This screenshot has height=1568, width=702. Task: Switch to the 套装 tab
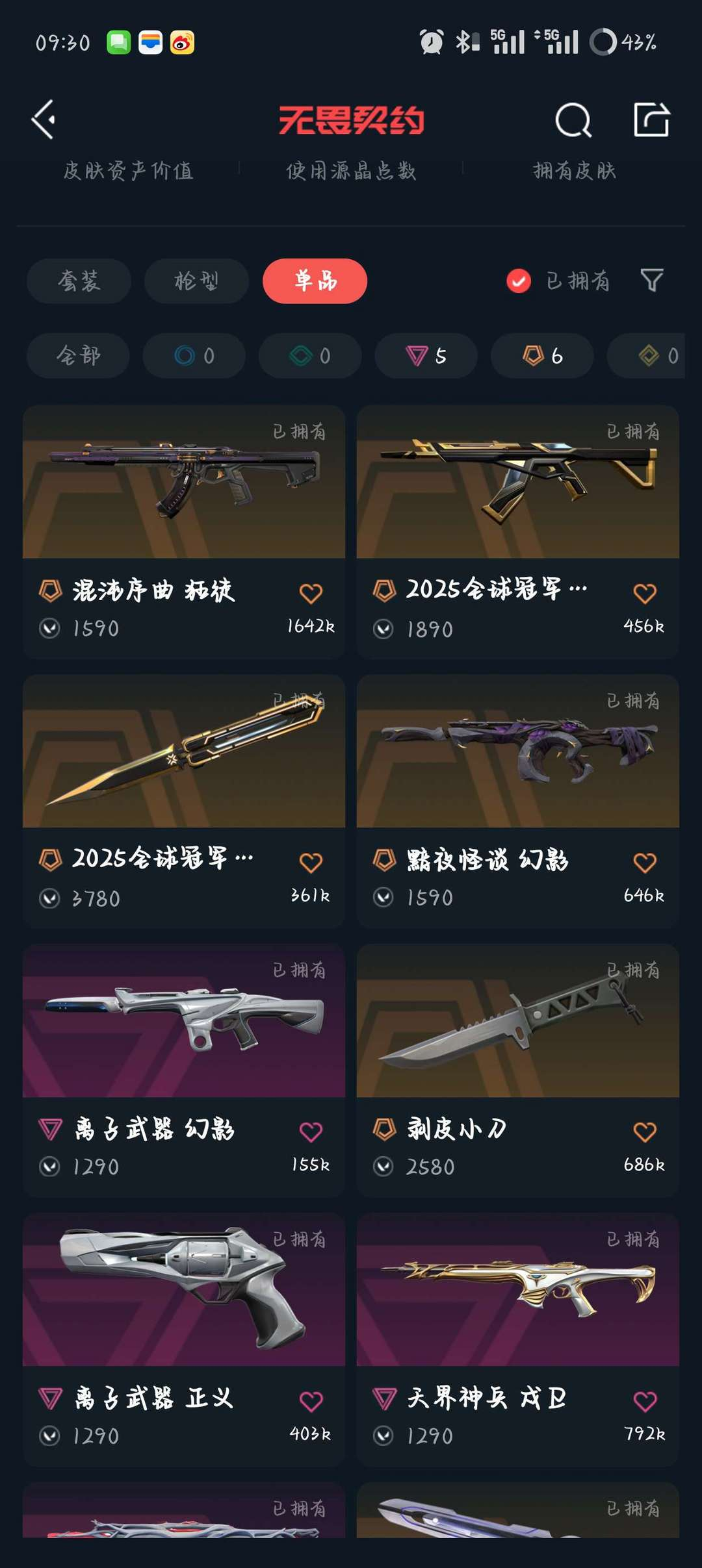coord(79,281)
